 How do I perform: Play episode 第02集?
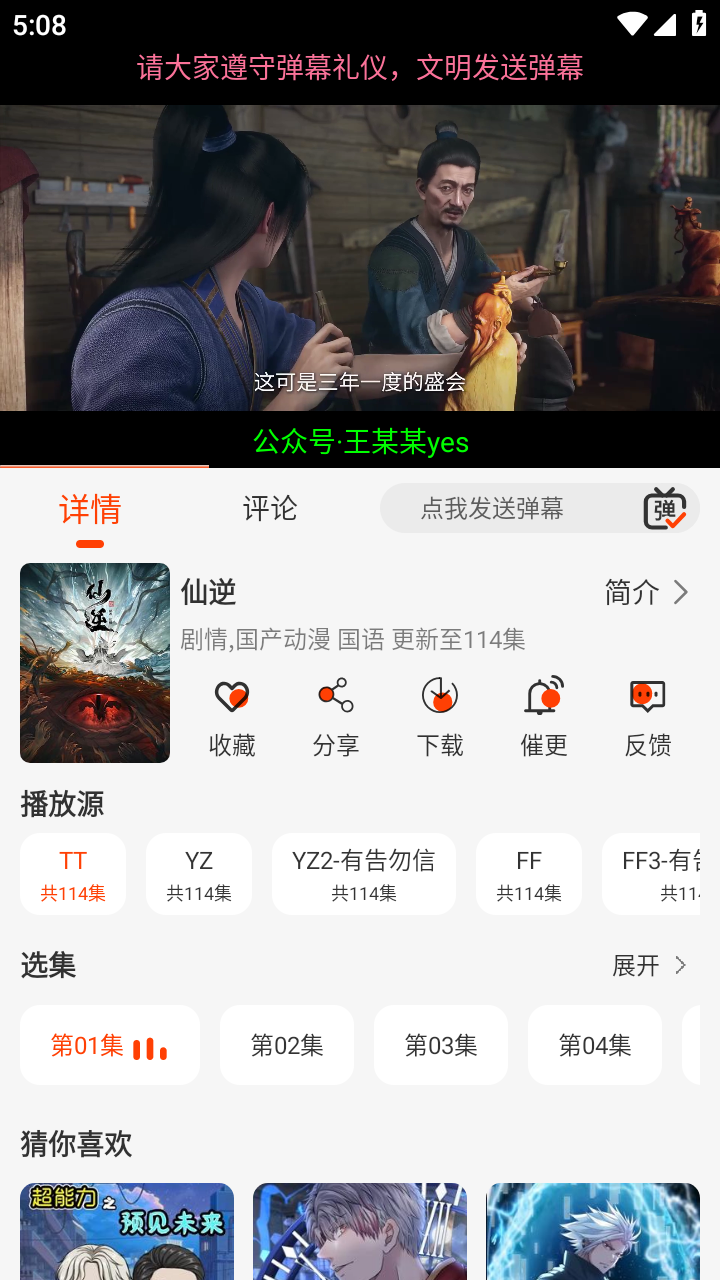287,1044
